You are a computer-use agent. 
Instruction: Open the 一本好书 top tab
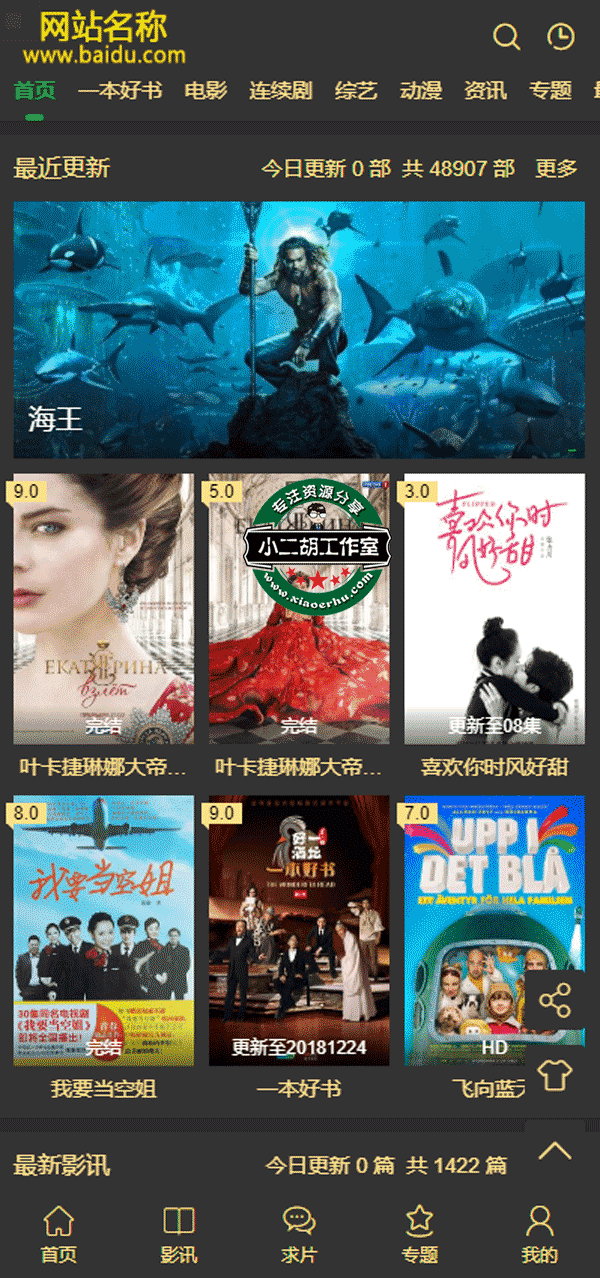120,91
